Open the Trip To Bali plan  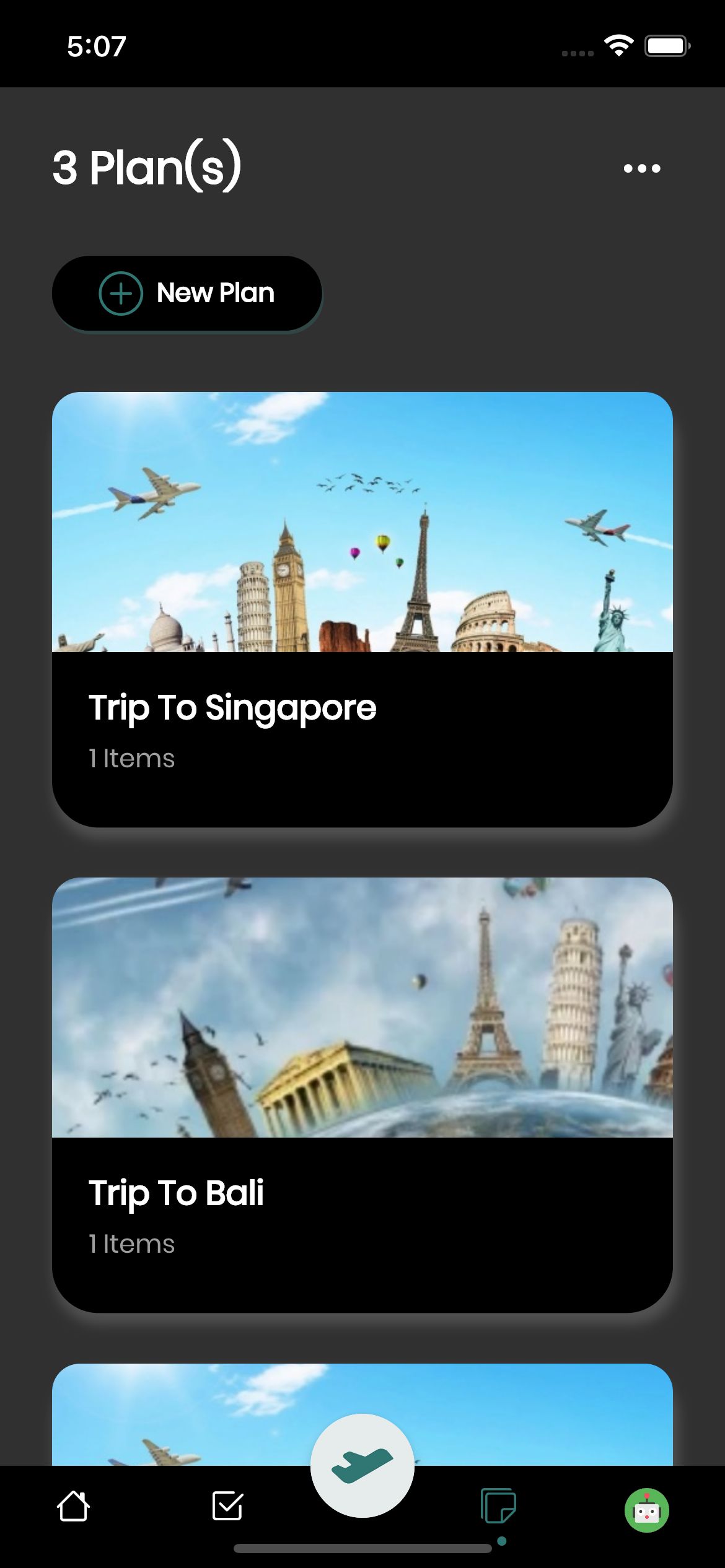coord(362,1094)
